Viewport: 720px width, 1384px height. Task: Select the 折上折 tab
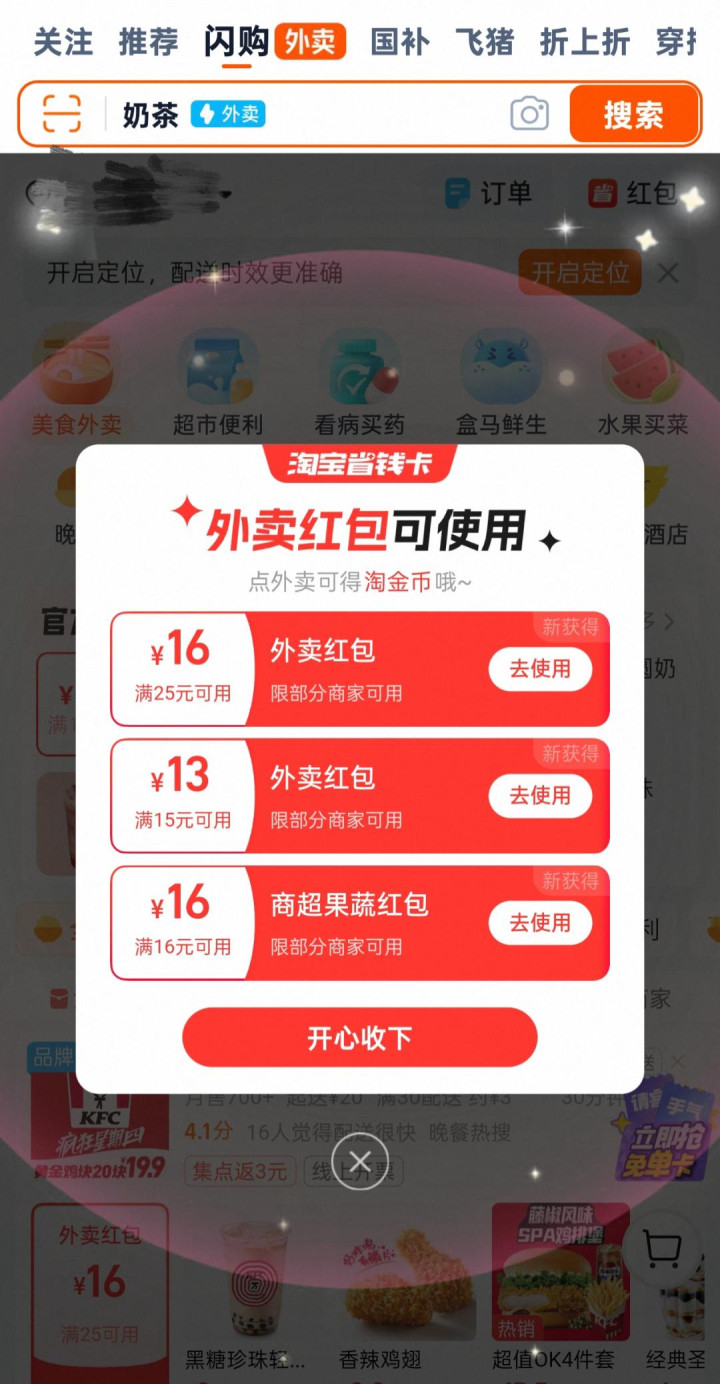pyautogui.click(x=585, y=42)
